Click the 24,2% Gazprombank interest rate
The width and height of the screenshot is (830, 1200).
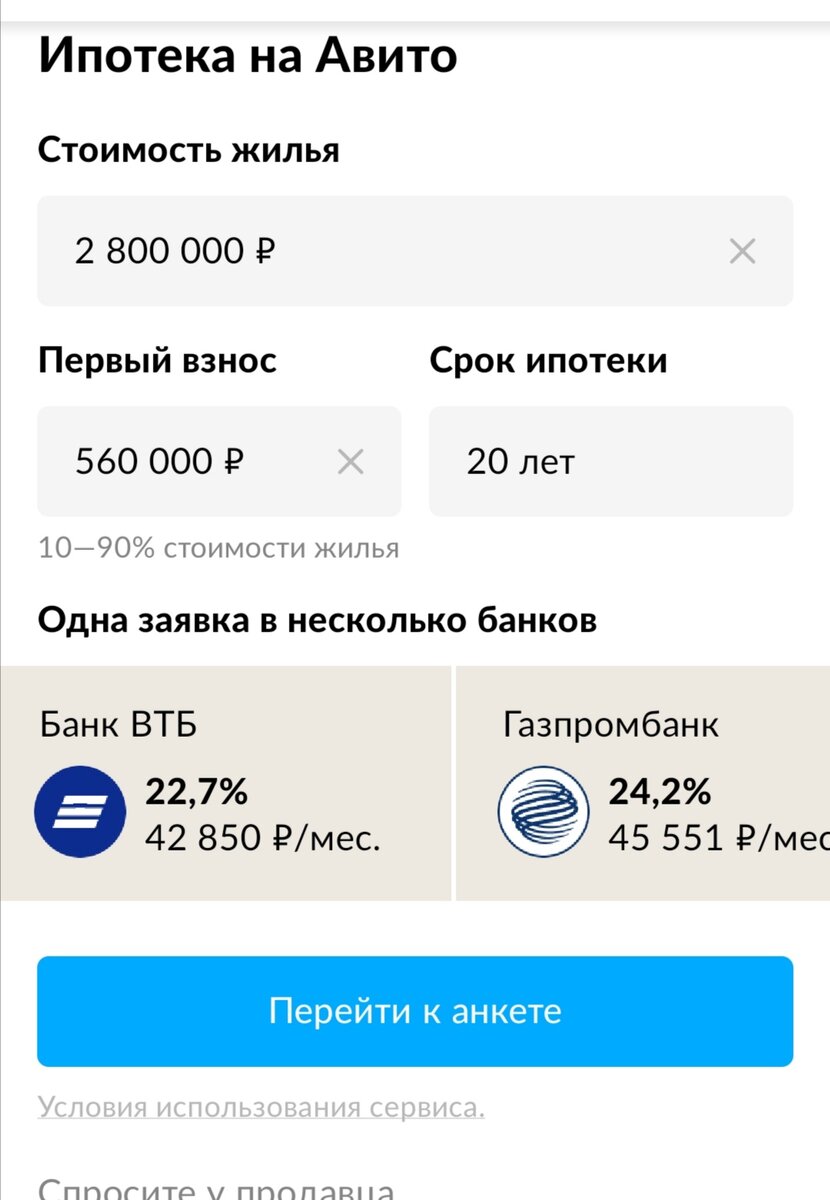click(x=662, y=790)
